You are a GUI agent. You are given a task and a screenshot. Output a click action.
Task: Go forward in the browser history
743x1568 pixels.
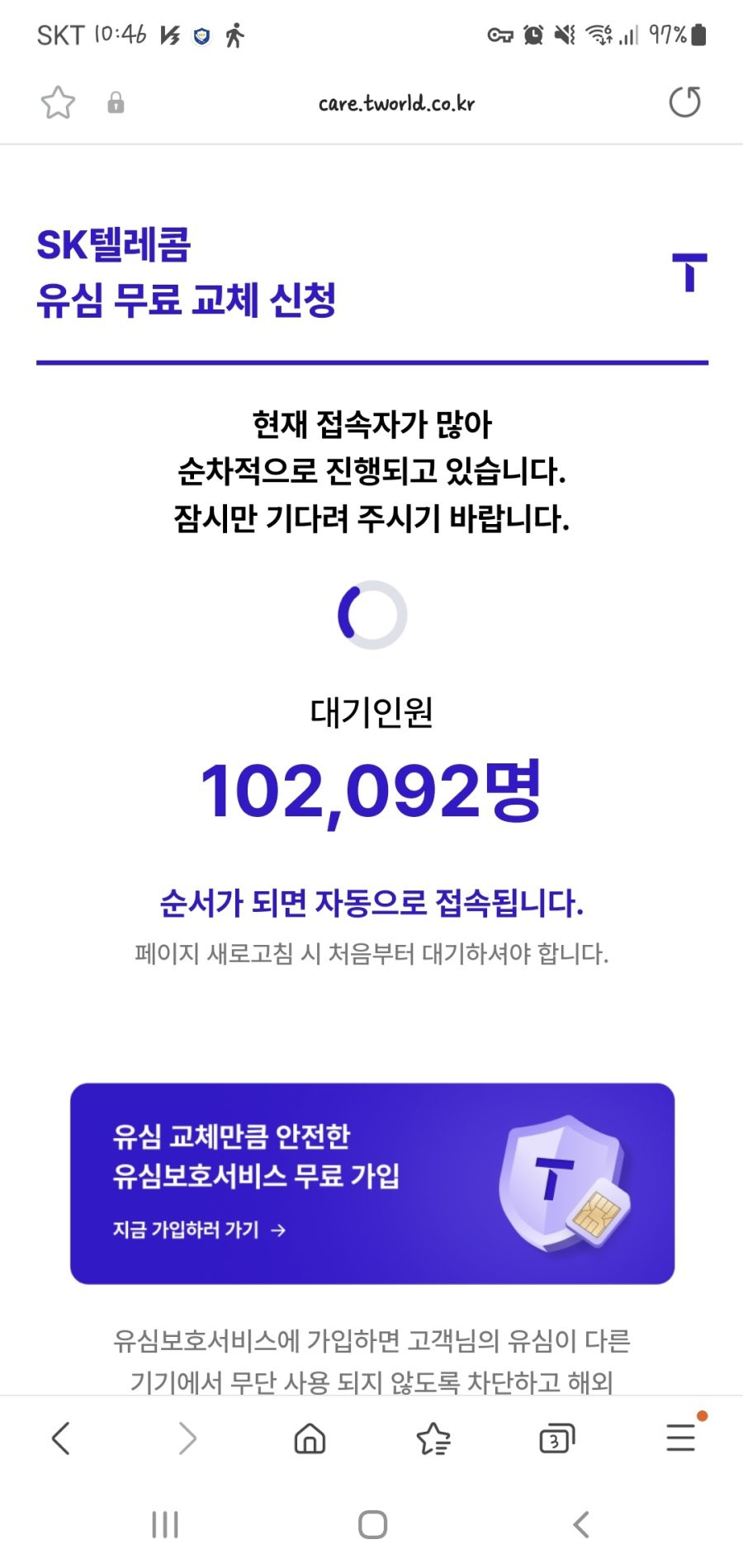tap(187, 1438)
